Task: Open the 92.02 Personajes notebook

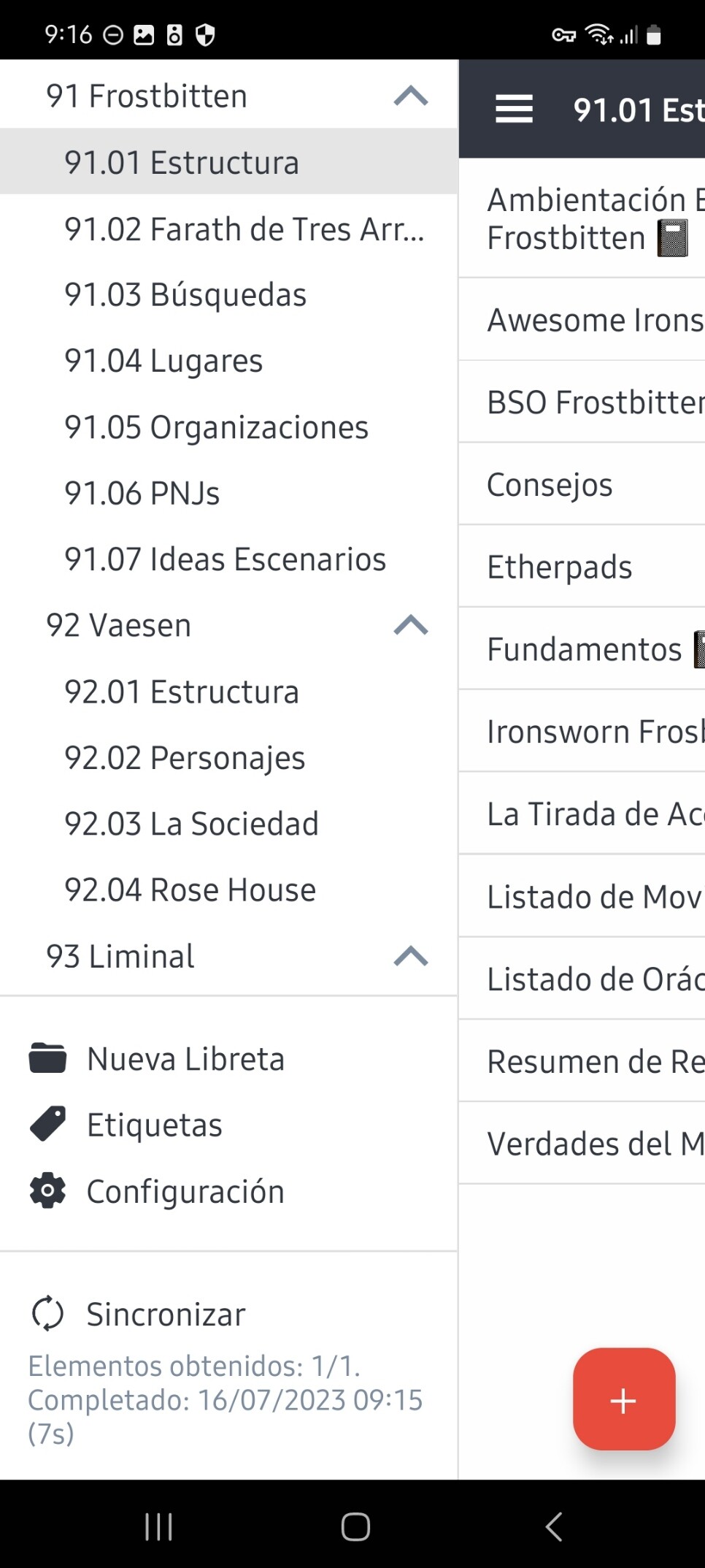Action: pos(228,757)
